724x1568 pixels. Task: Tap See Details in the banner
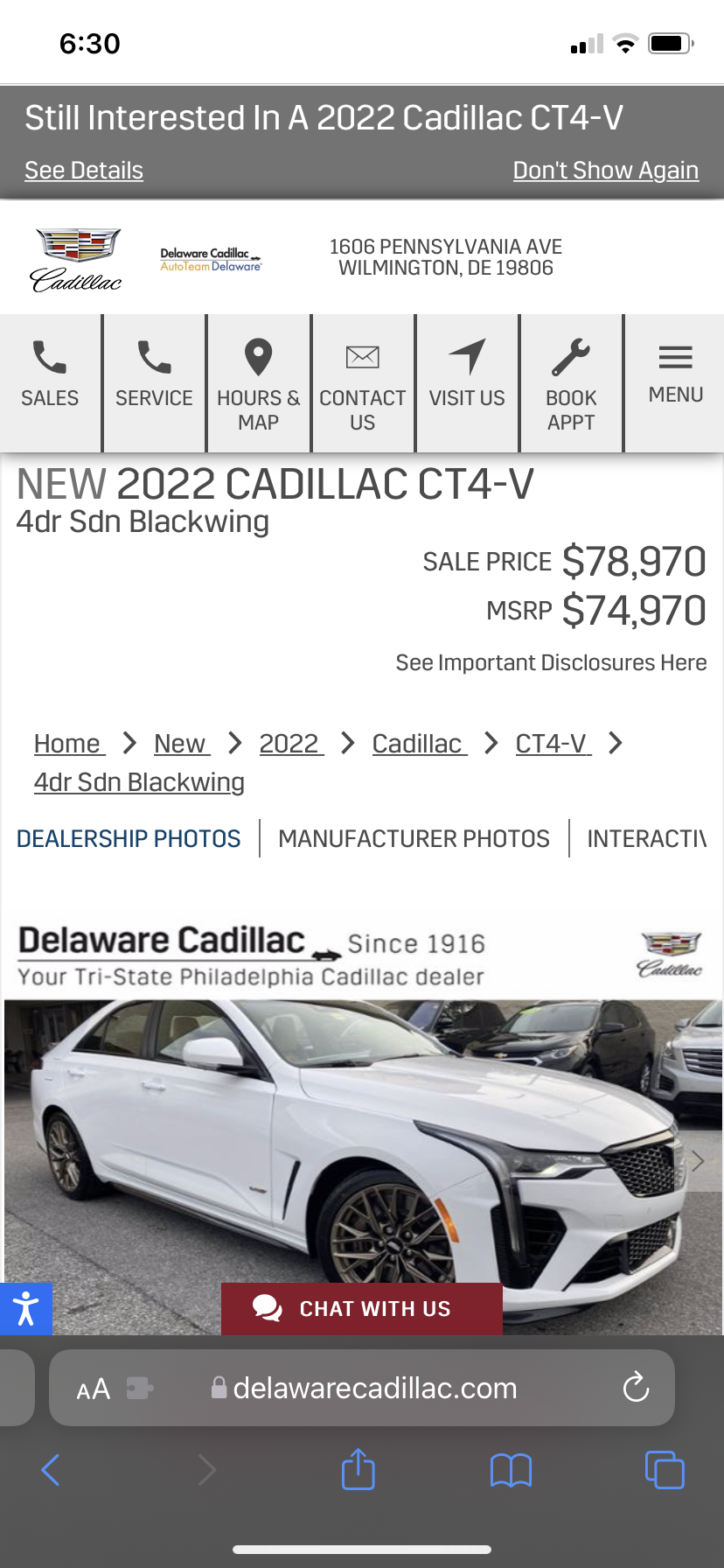coord(84,171)
